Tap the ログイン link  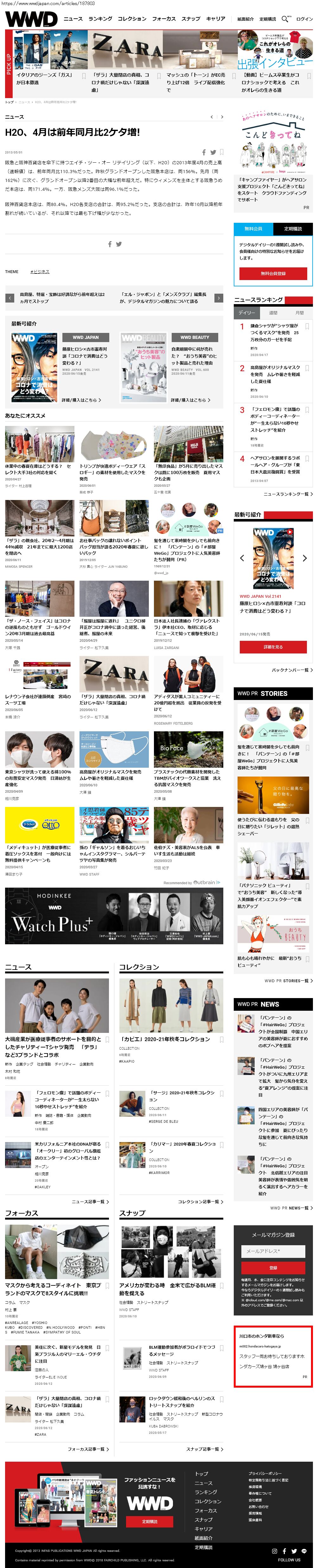304,19
